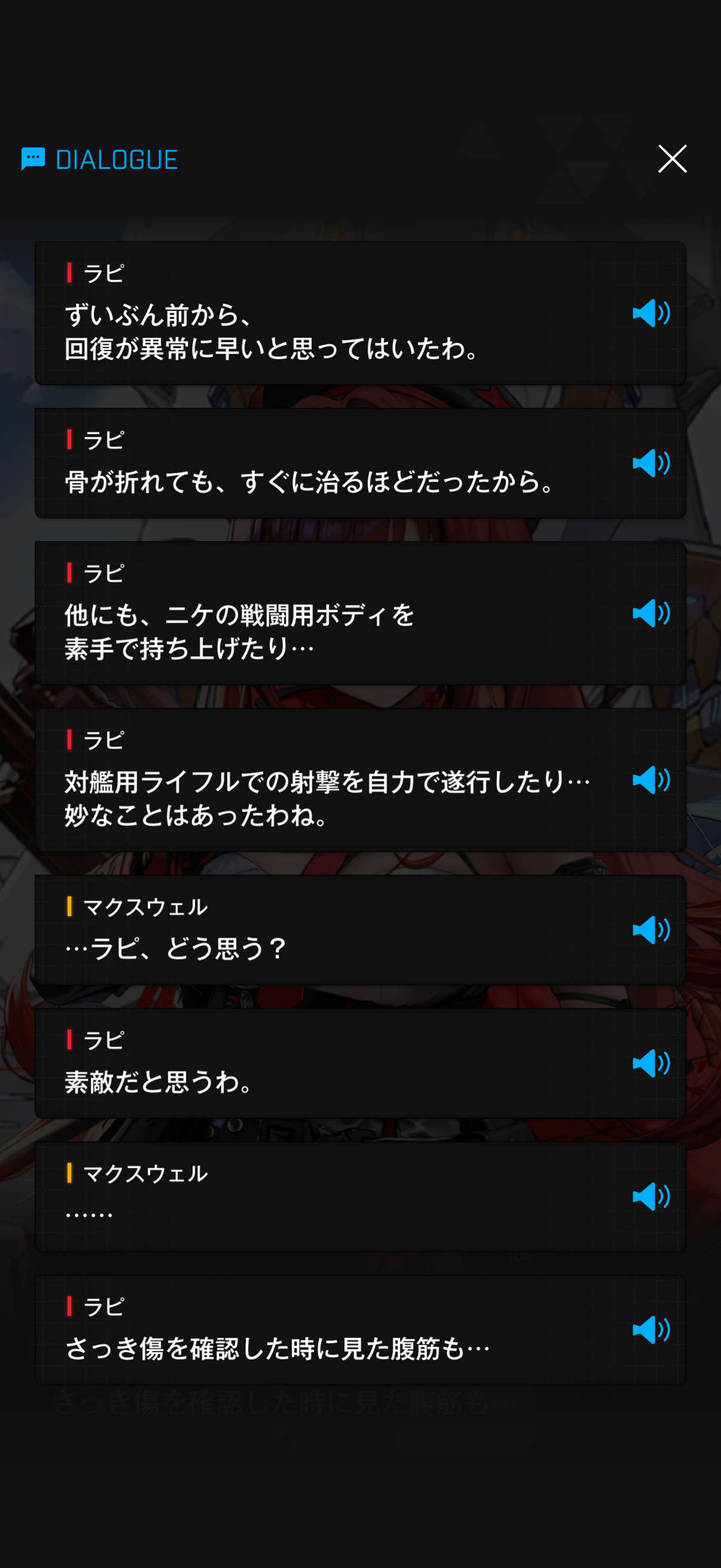Close the DIALOGUE log
The width and height of the screenshot is (721, 1568).
(x=672, y=159)
